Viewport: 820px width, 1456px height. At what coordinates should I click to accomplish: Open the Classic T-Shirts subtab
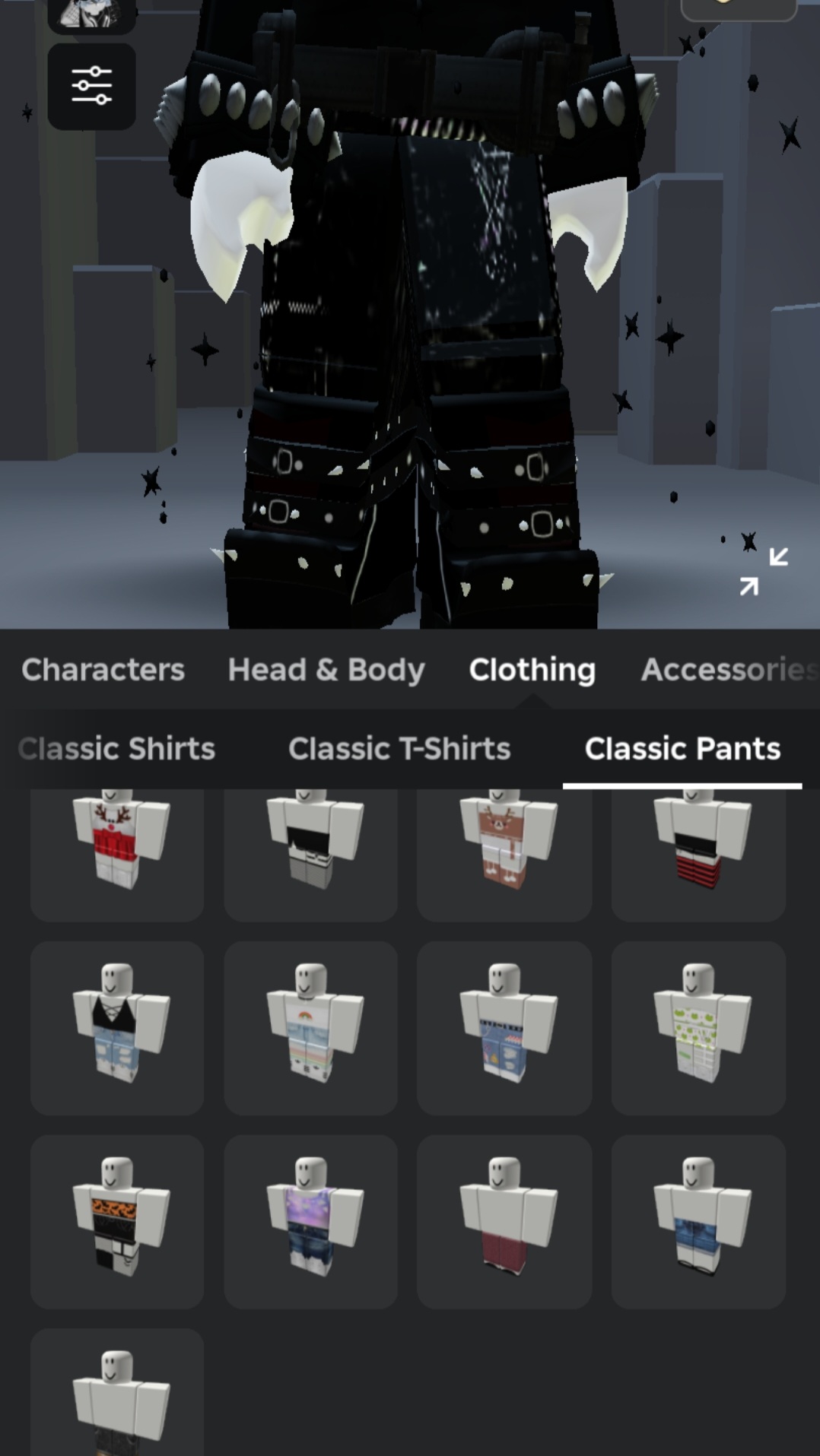pos(399,749)
